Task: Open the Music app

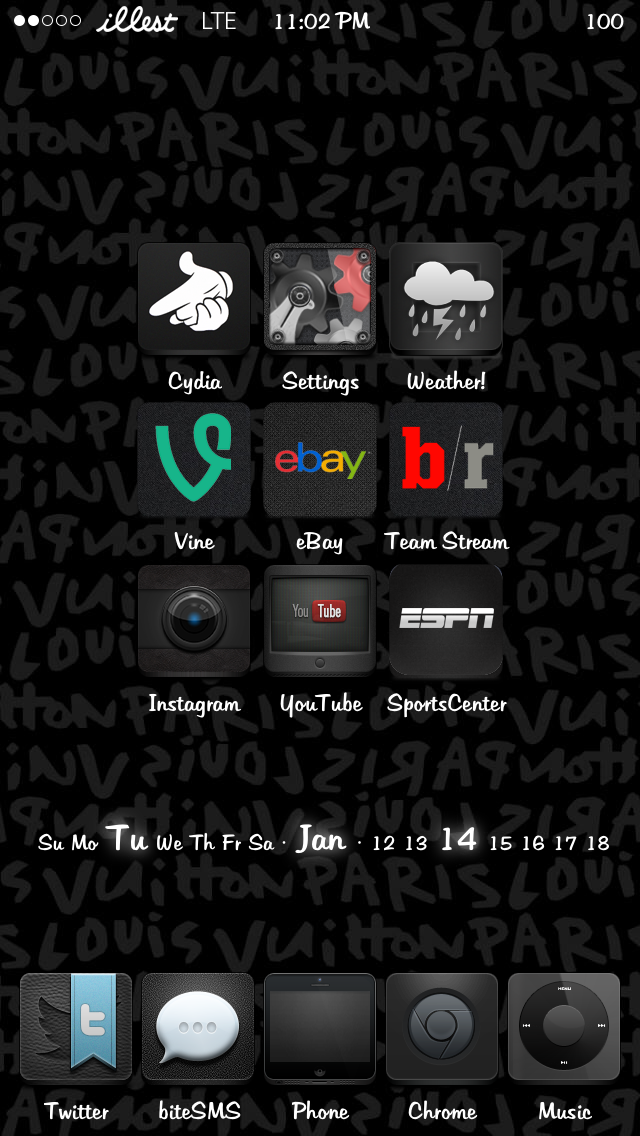Action: (x=564, y=1027)
